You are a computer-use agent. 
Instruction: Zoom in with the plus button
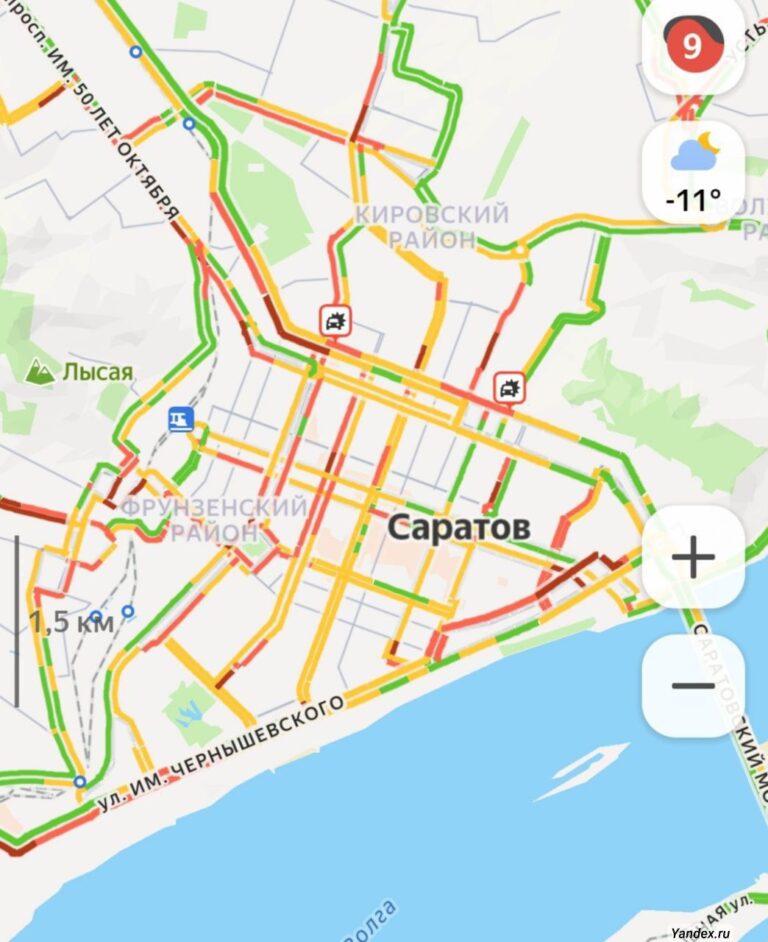coord(693,557)
